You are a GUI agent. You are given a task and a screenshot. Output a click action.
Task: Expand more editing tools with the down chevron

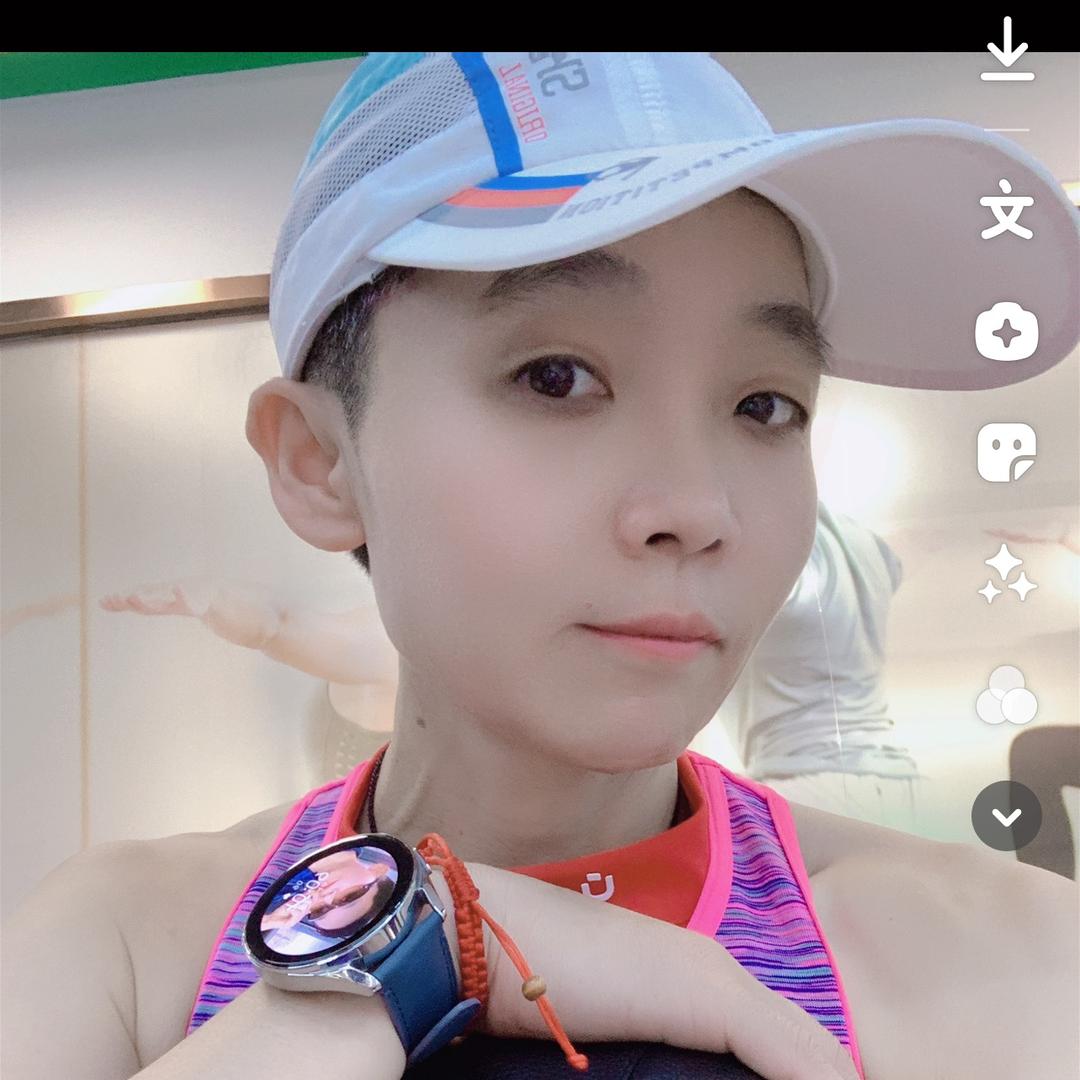click(1006, 816)
